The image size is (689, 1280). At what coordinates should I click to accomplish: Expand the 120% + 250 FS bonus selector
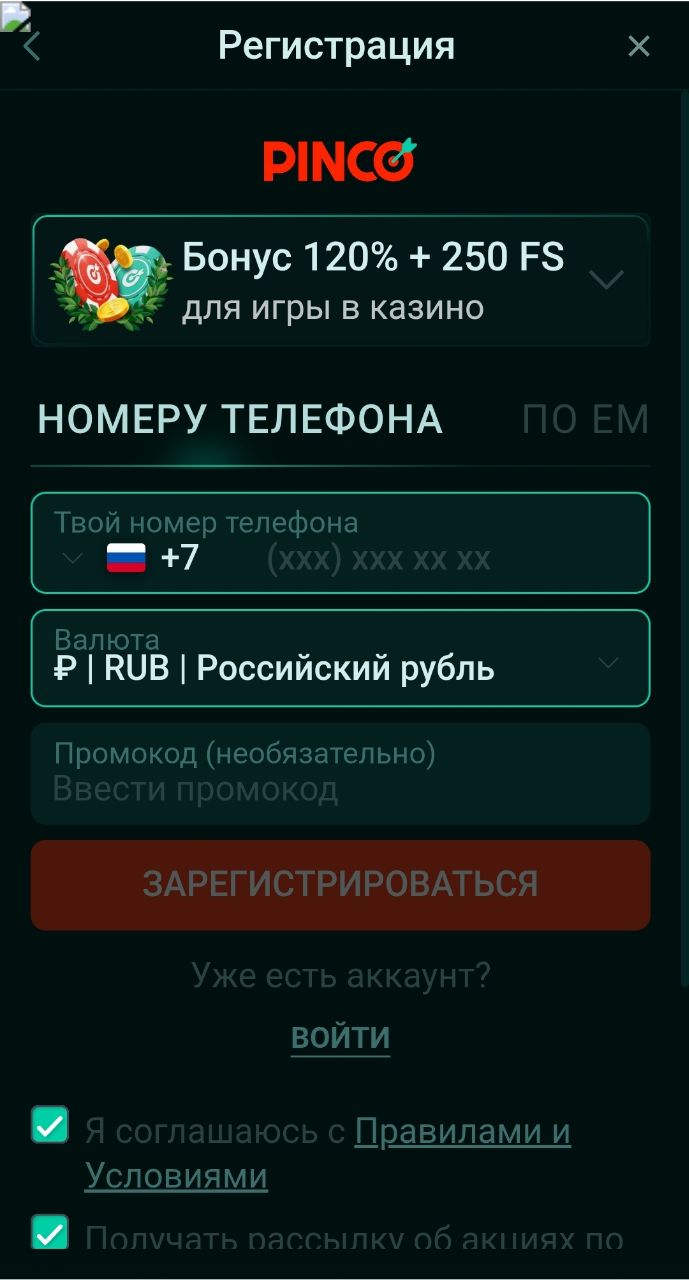coord(606,280)
